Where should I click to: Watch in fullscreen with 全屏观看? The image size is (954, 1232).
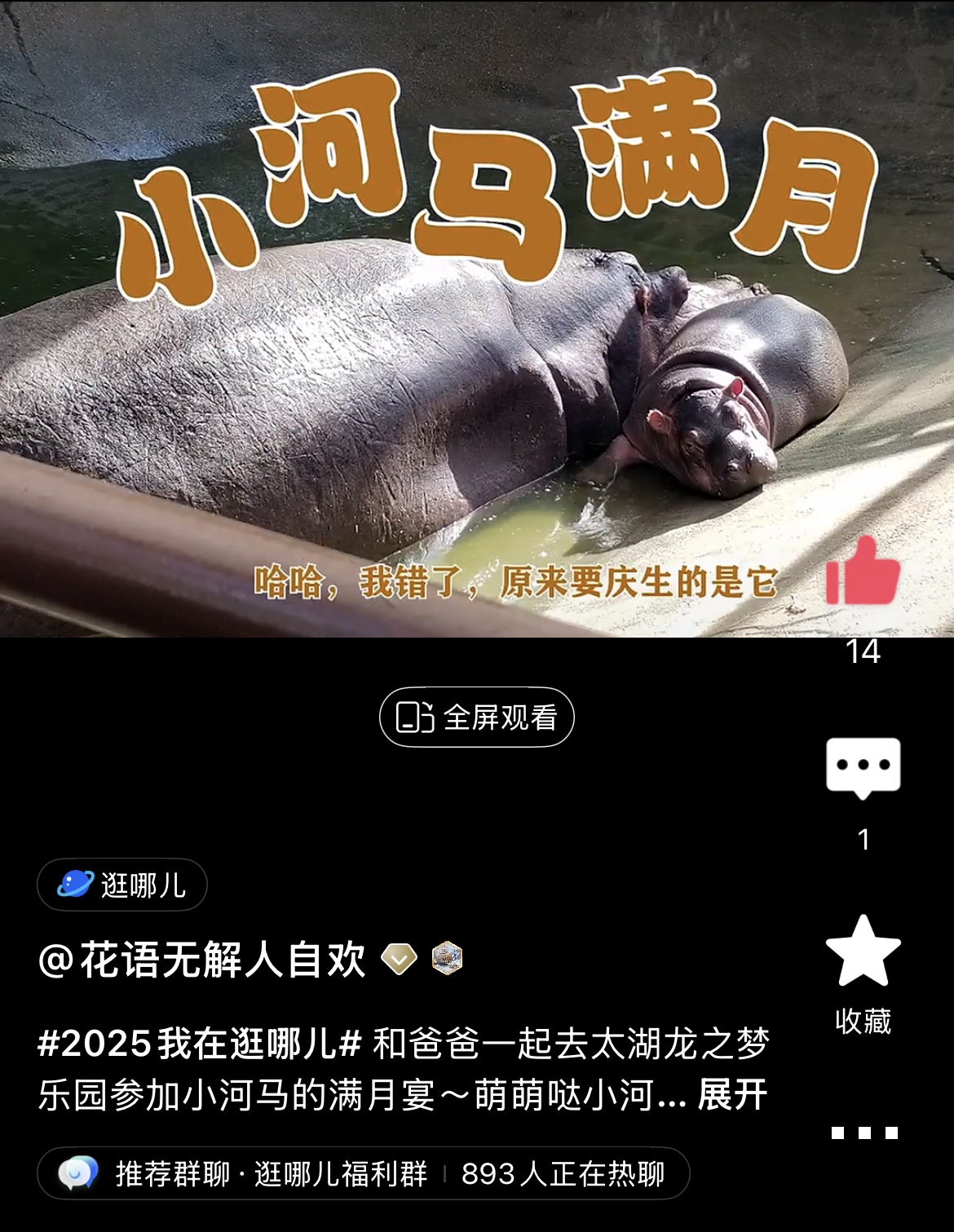[477, 718]
